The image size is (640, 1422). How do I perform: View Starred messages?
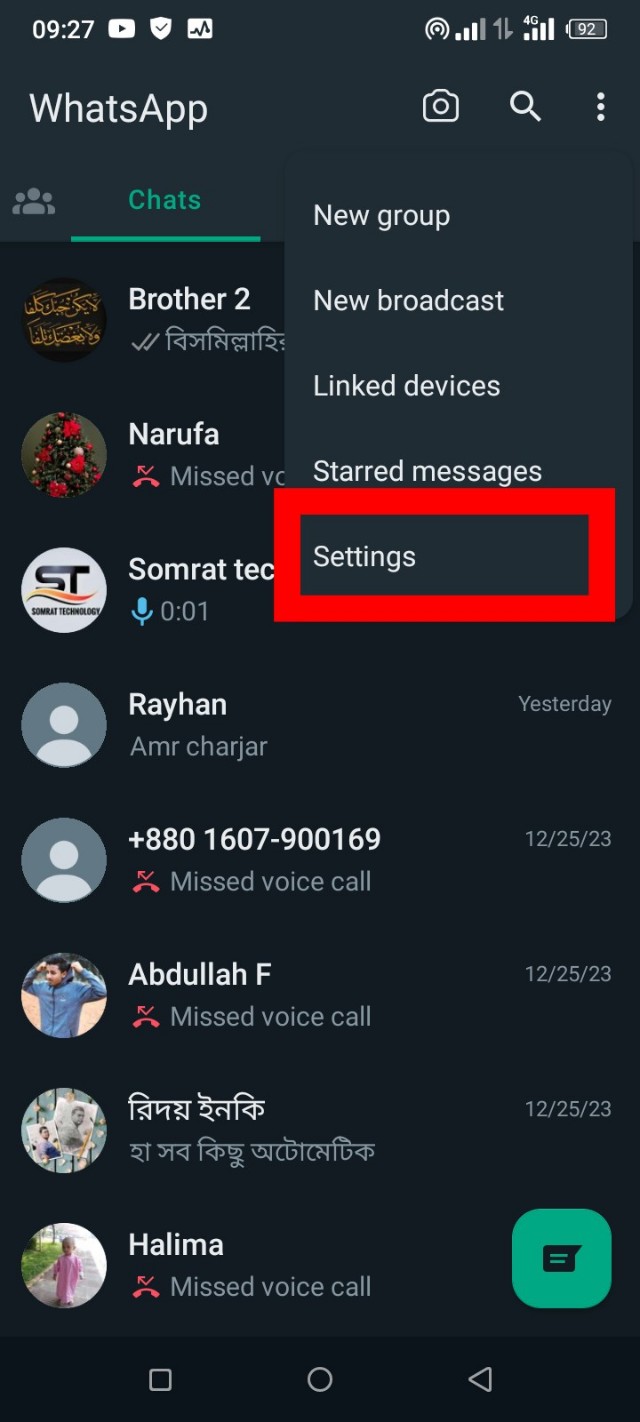427,471
